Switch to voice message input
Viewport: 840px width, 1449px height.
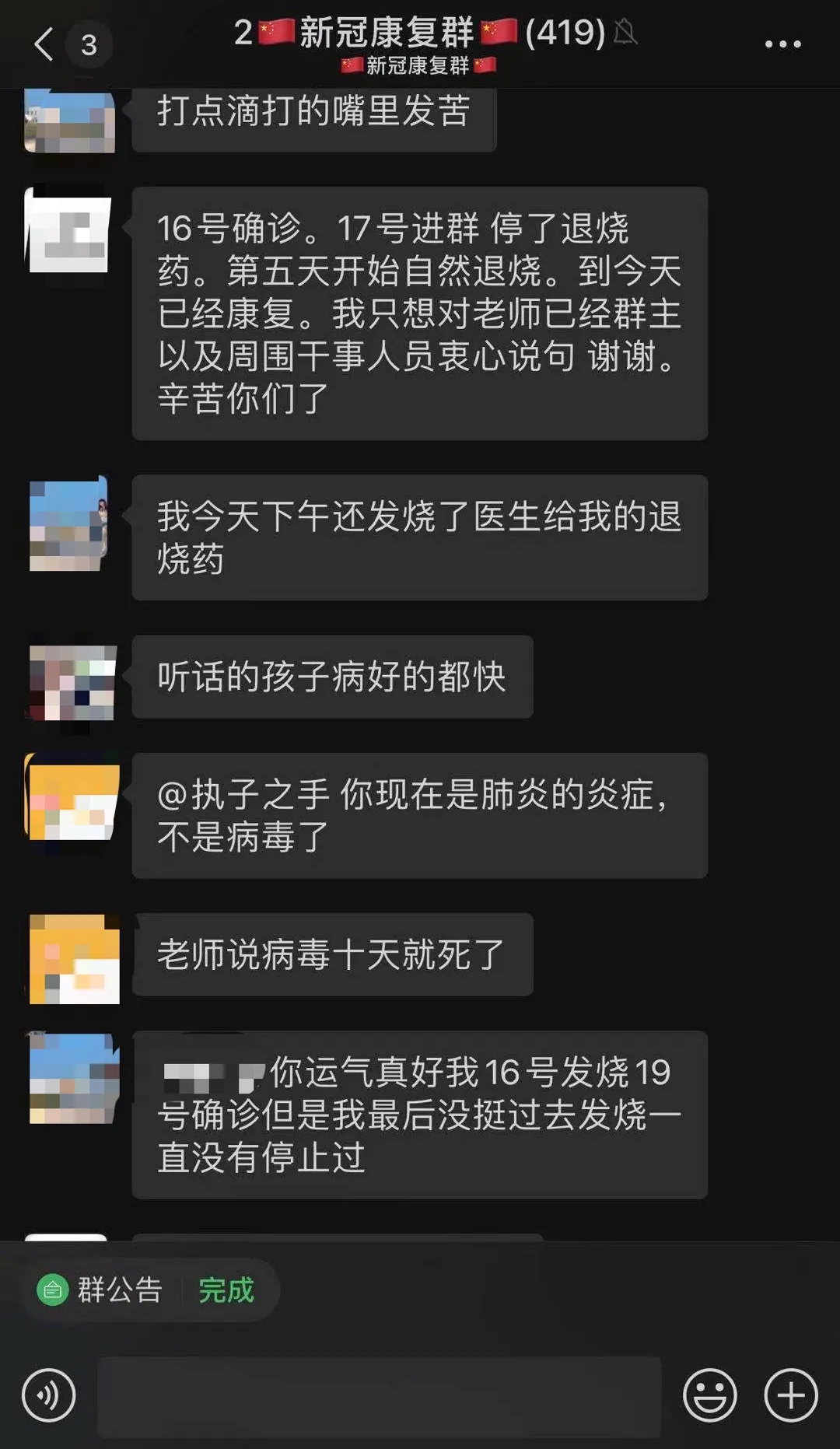click(x=49, y=1395)
